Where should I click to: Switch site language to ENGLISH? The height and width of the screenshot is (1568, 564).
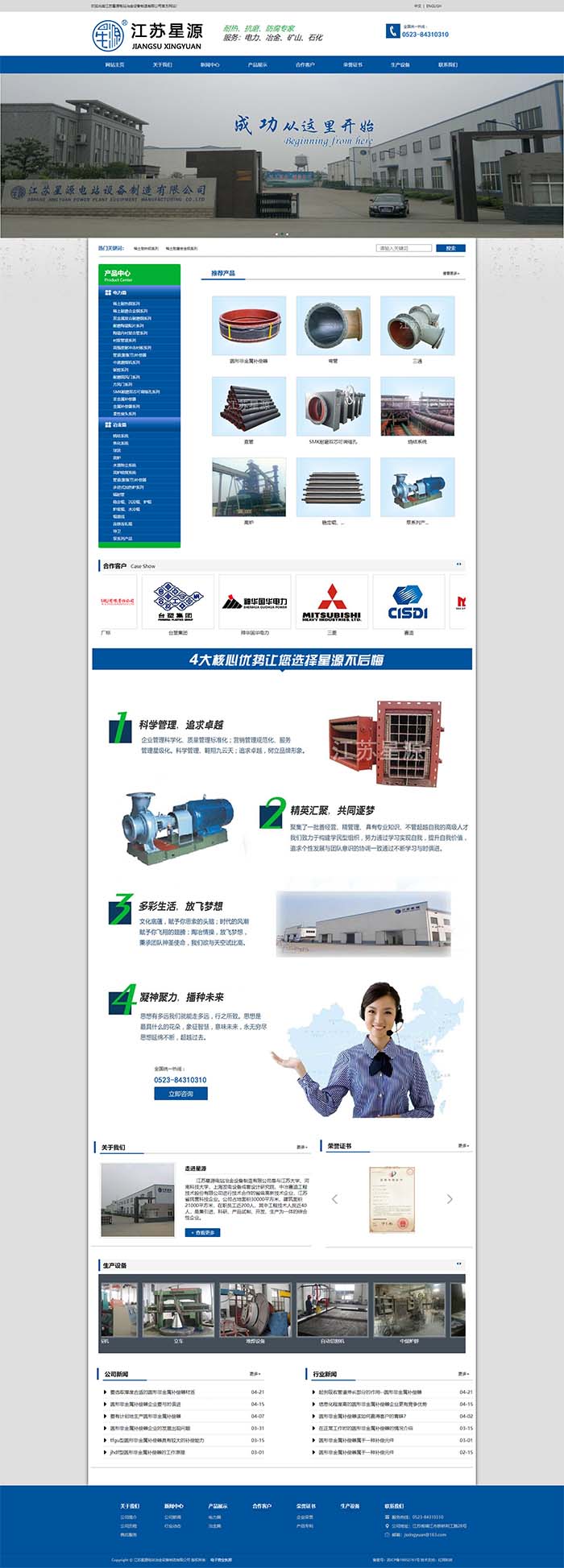pyautogui.click(x=433, y=5)
